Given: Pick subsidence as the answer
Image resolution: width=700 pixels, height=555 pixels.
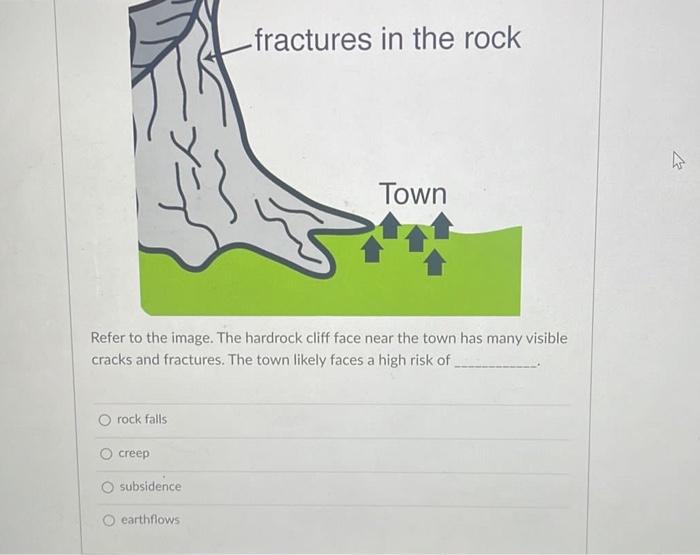Looking at the screenshot, I should tap(107, 487).
